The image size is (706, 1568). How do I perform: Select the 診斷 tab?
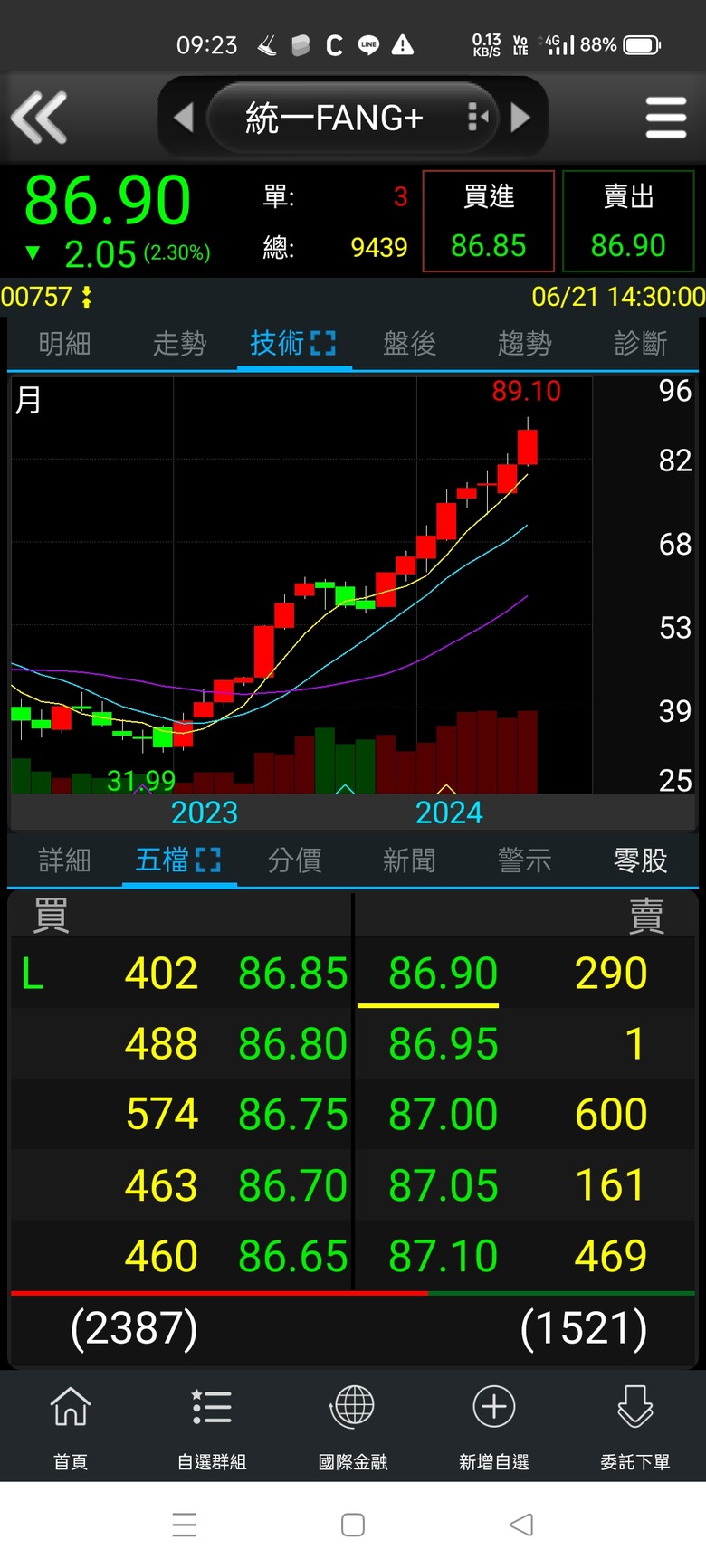[640, 344]
